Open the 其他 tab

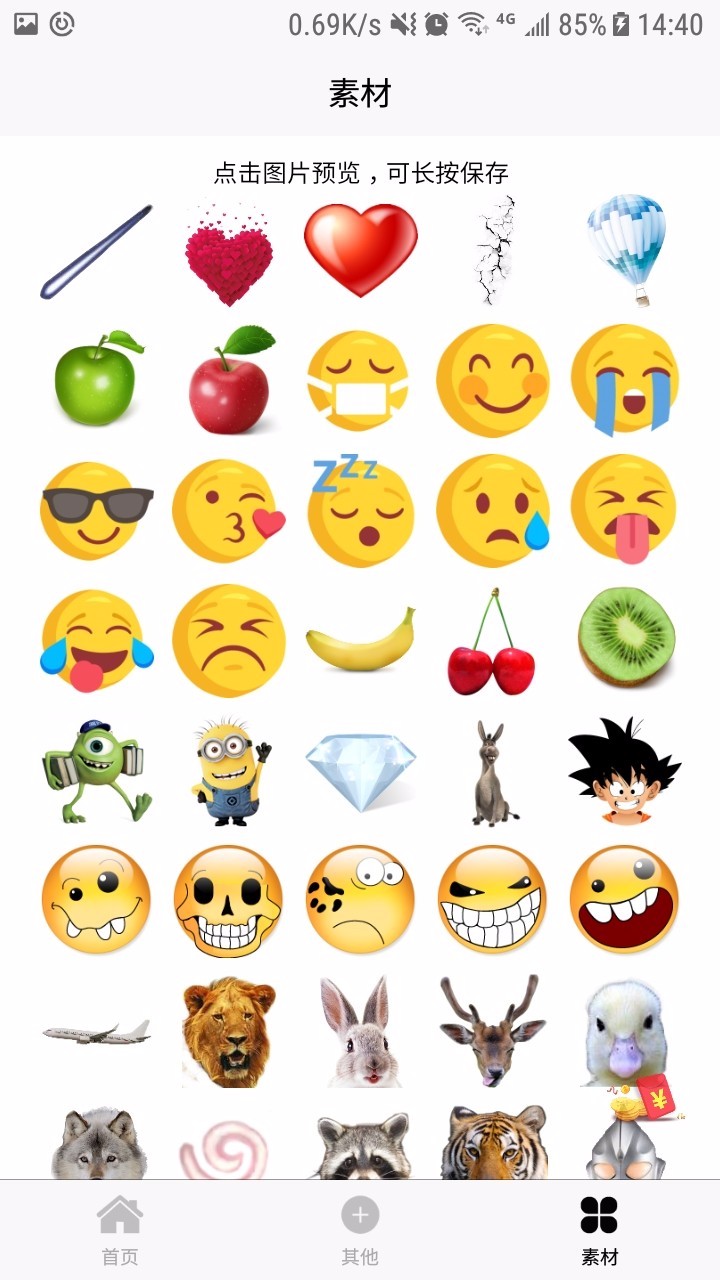(x=360, y=1230)
